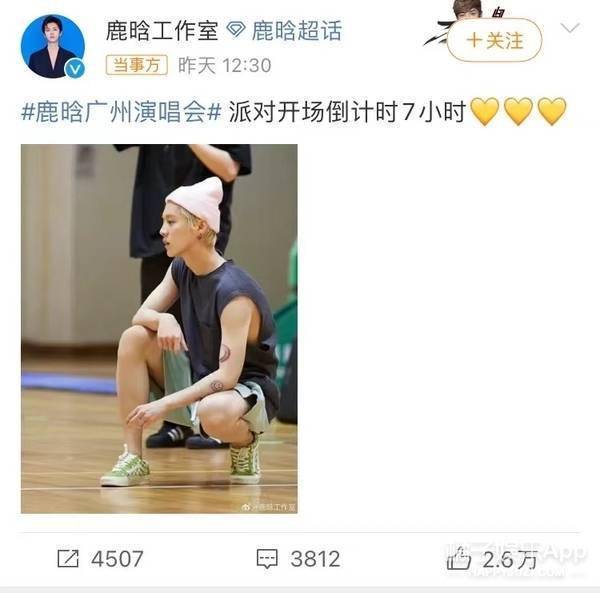Follow with the +关注 button
This screenshot has height=593, width=600.
(x=494, y=41)
